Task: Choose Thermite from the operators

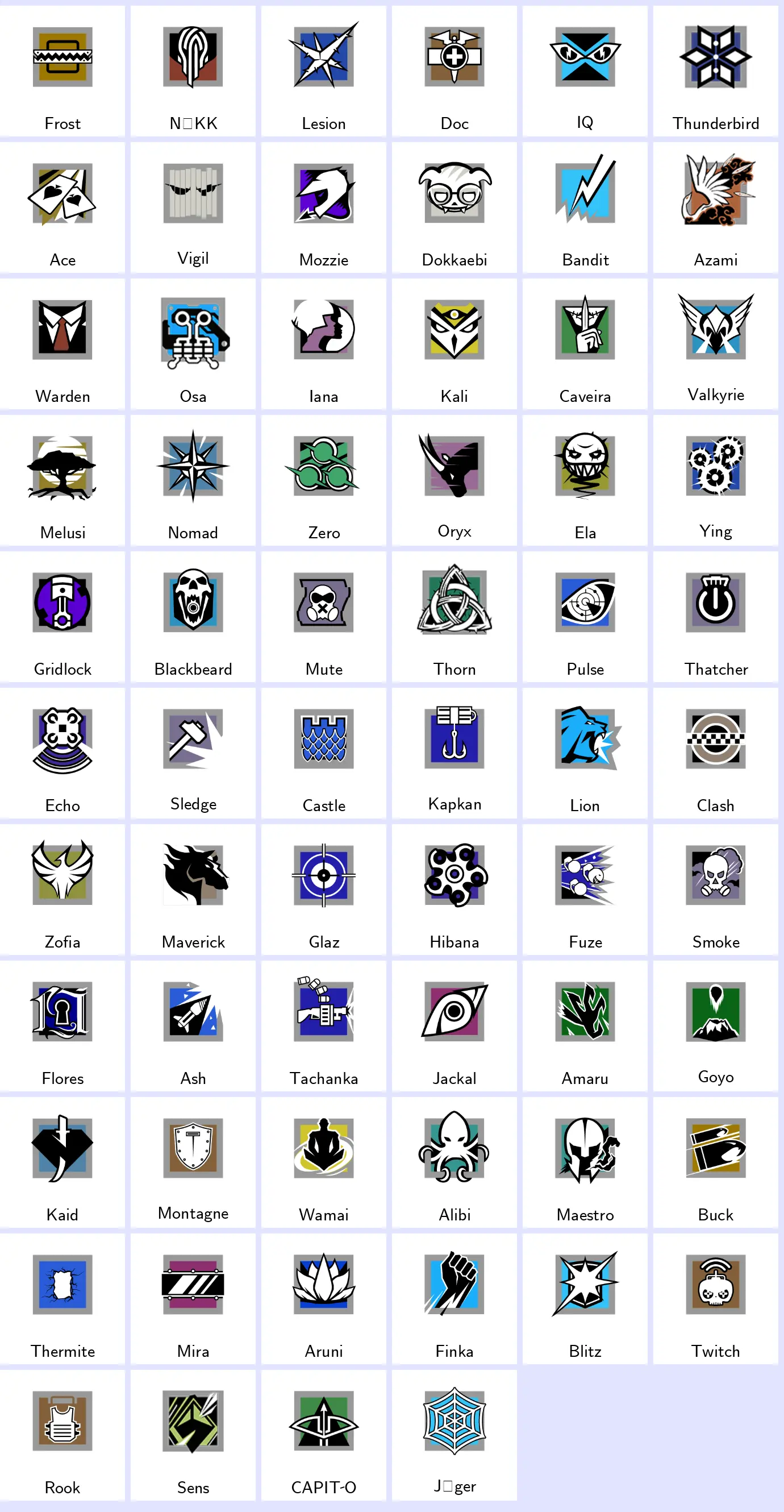Action: (x=62, y=1298)
